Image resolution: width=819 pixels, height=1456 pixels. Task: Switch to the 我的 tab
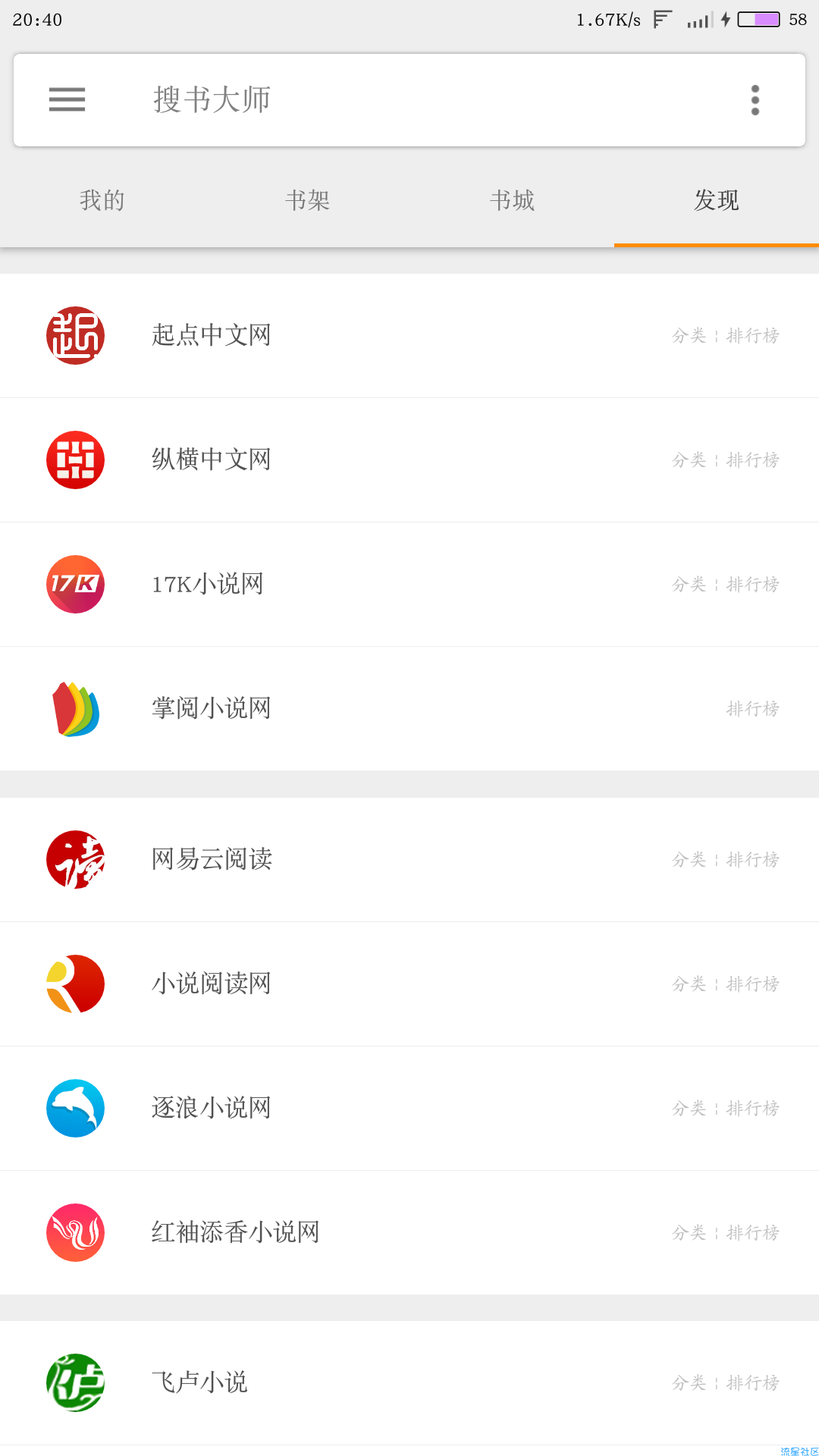click(102, 200)
